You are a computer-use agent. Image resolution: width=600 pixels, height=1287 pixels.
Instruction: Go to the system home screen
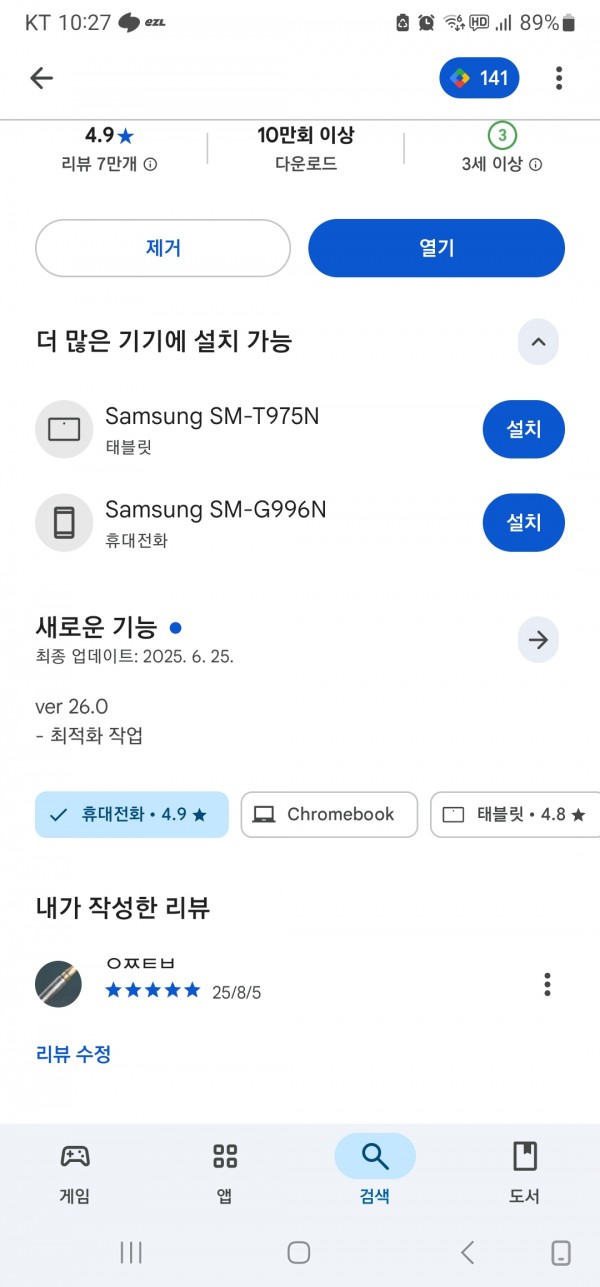click(x=299, y=1252)
